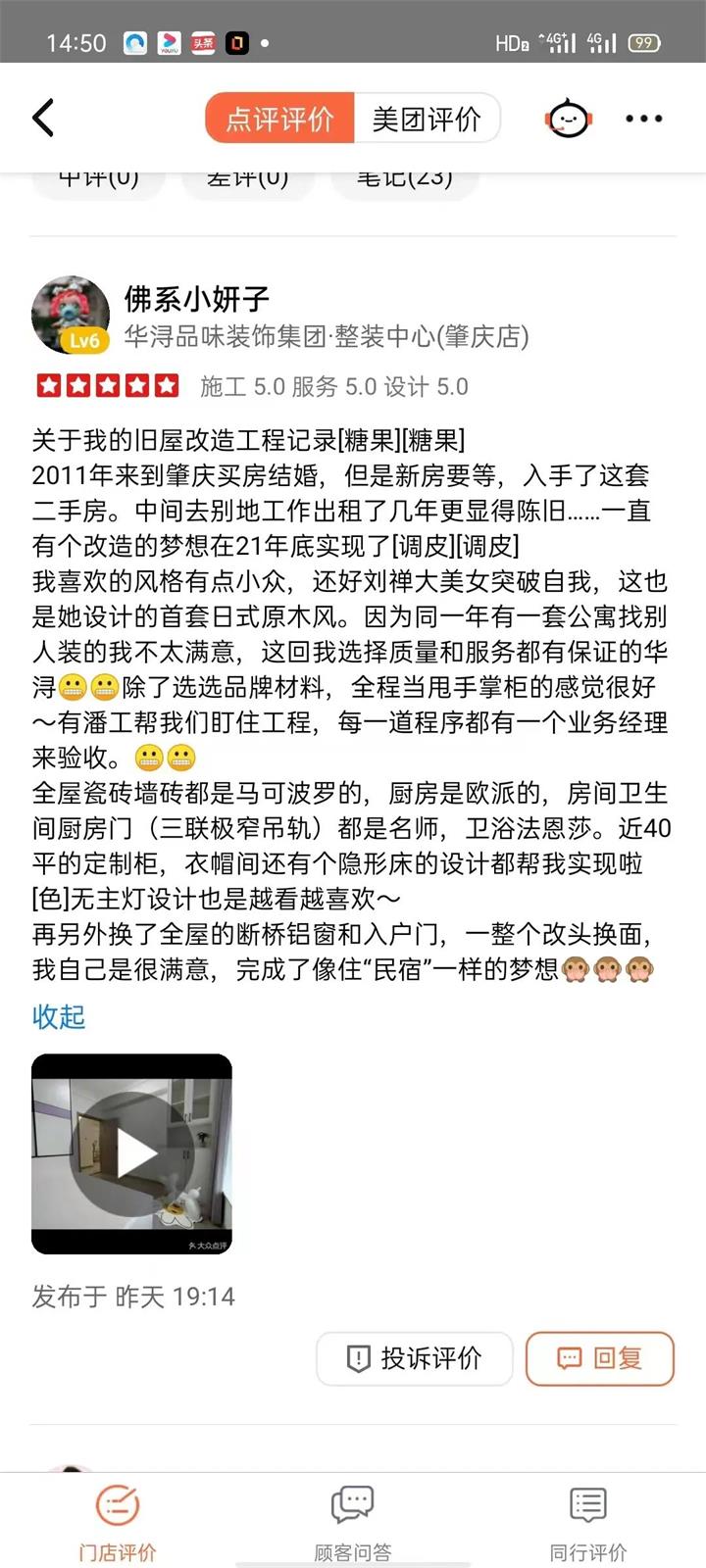The width and height of the screenshot is (706, 1568).
Task: Reply to the review with 回复
Action: click(600, 1358)
